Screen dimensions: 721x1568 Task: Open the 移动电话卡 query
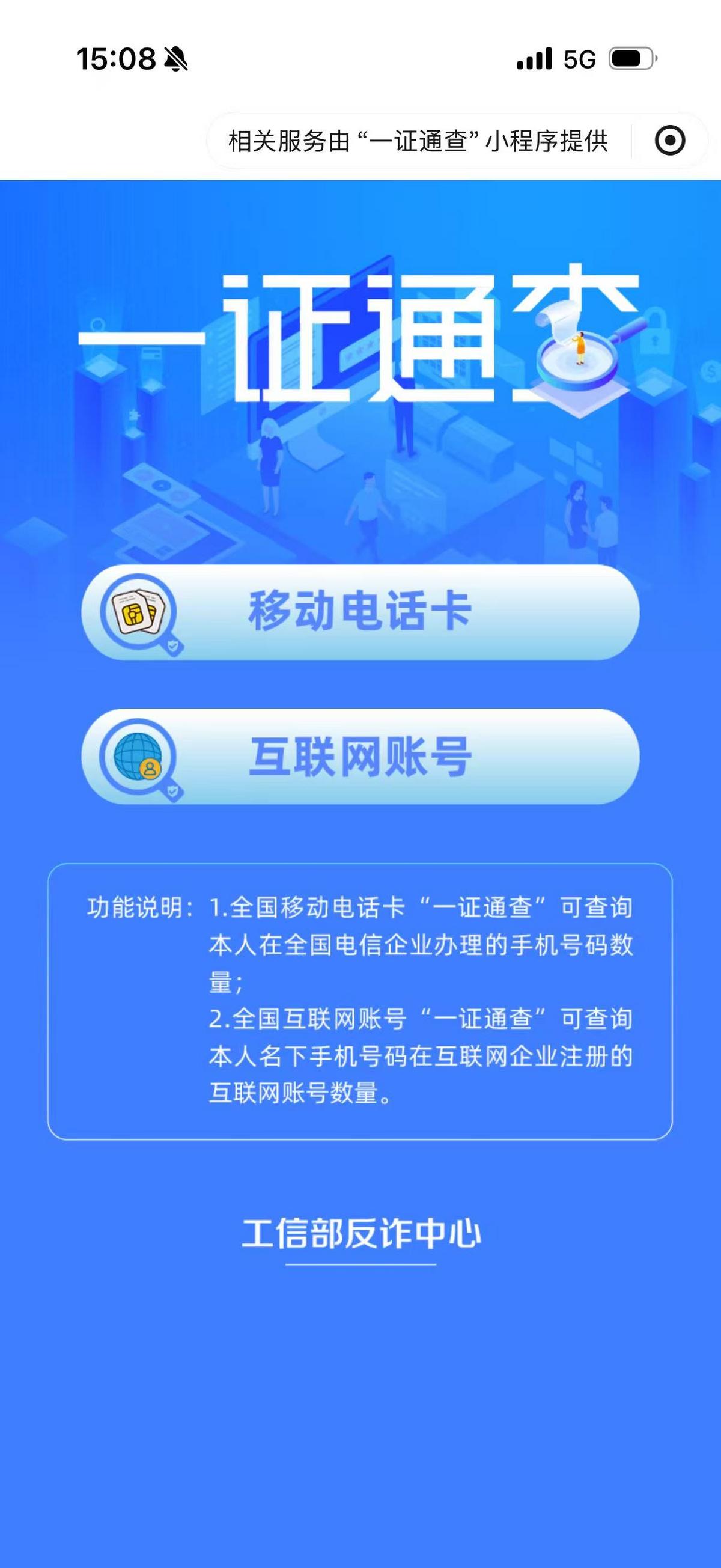pos(360,612)
